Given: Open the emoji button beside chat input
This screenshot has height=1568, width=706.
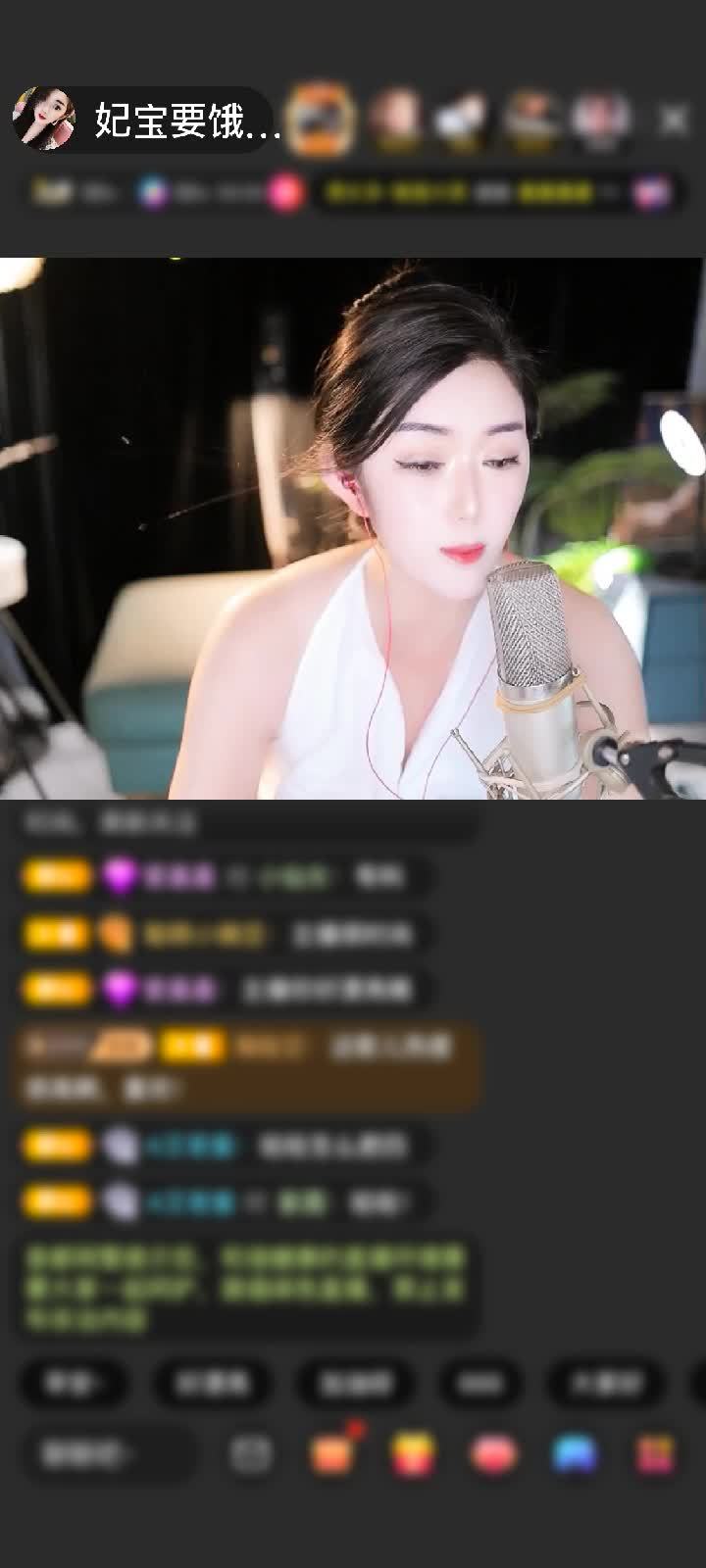Looking at the screenshot, I should pos(251,1454).
